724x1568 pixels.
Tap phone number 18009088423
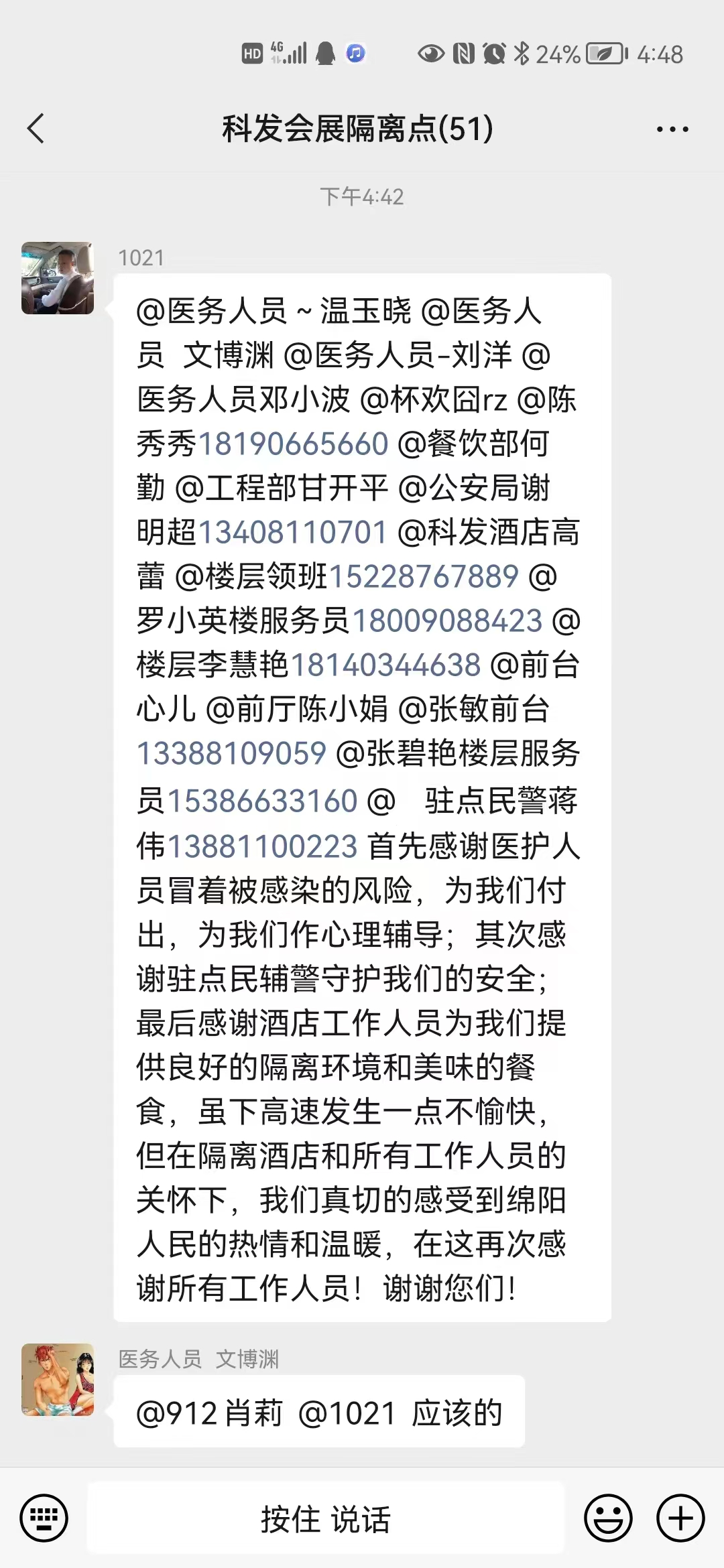(x=447, y=620)
